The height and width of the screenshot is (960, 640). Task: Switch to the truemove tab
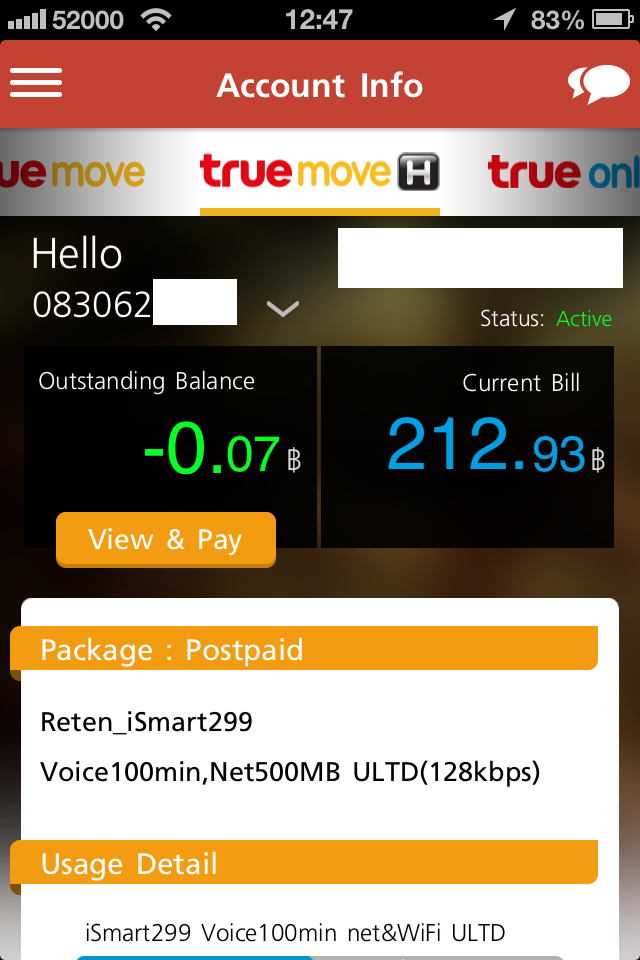[72, 173]
